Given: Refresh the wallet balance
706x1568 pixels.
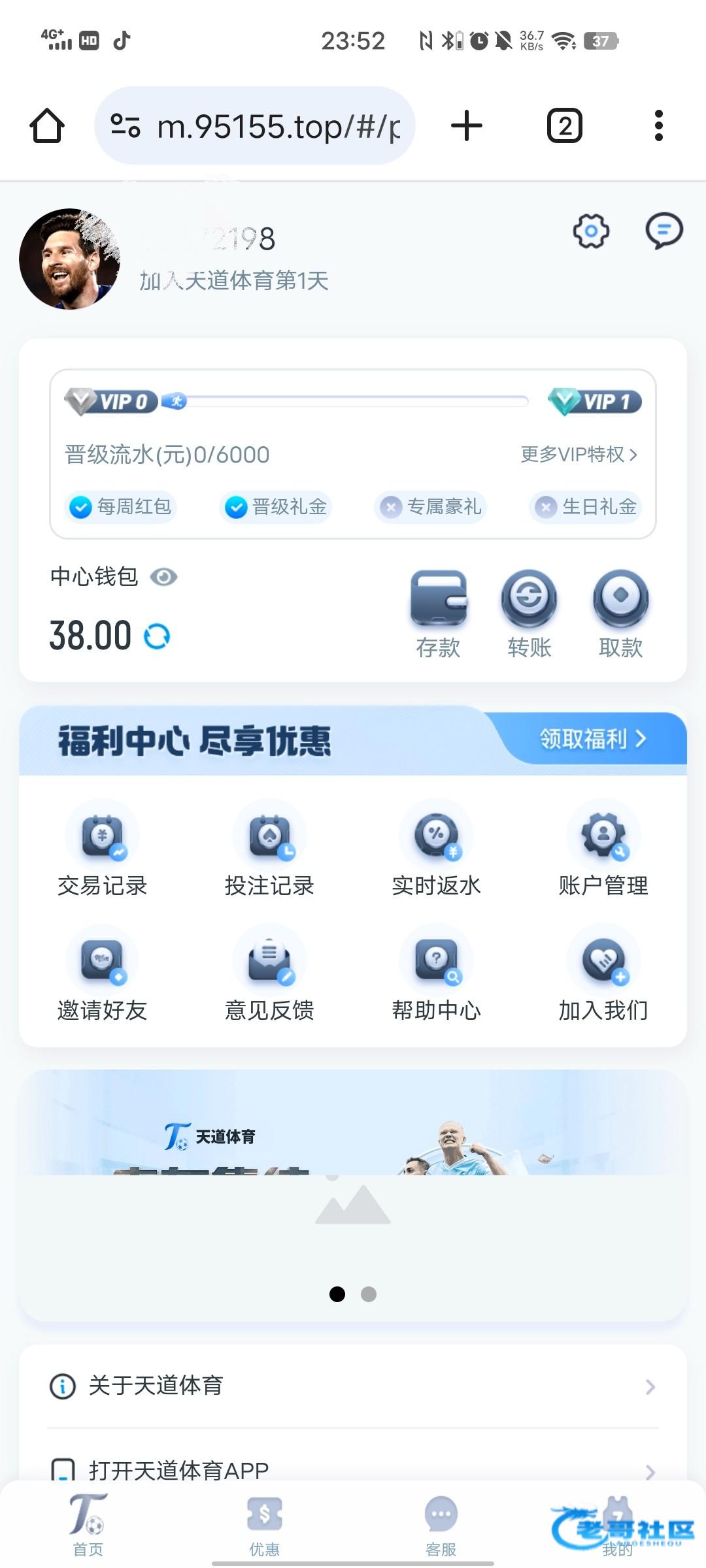Looking at the screenshot, I should click(x=157, y=636).
